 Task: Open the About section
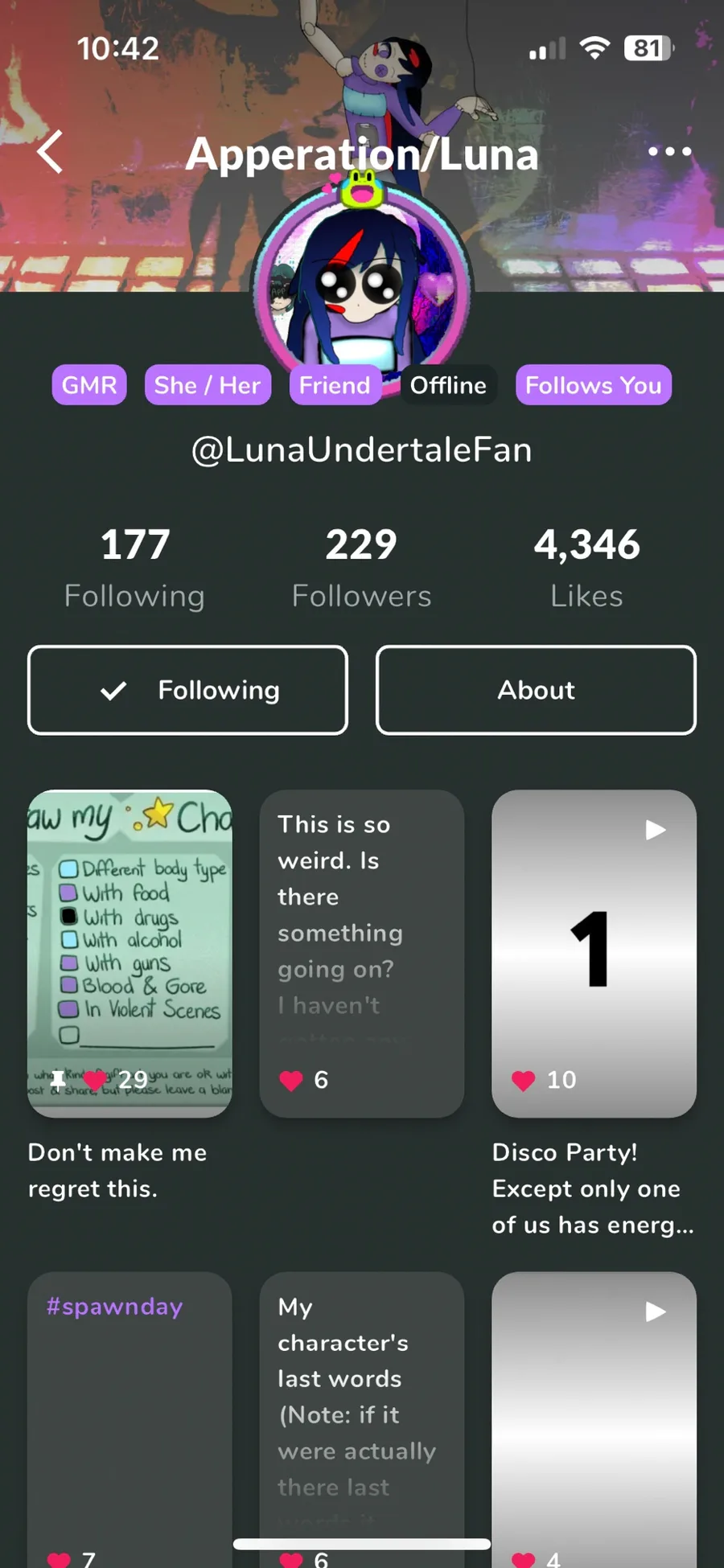(536, 690)
